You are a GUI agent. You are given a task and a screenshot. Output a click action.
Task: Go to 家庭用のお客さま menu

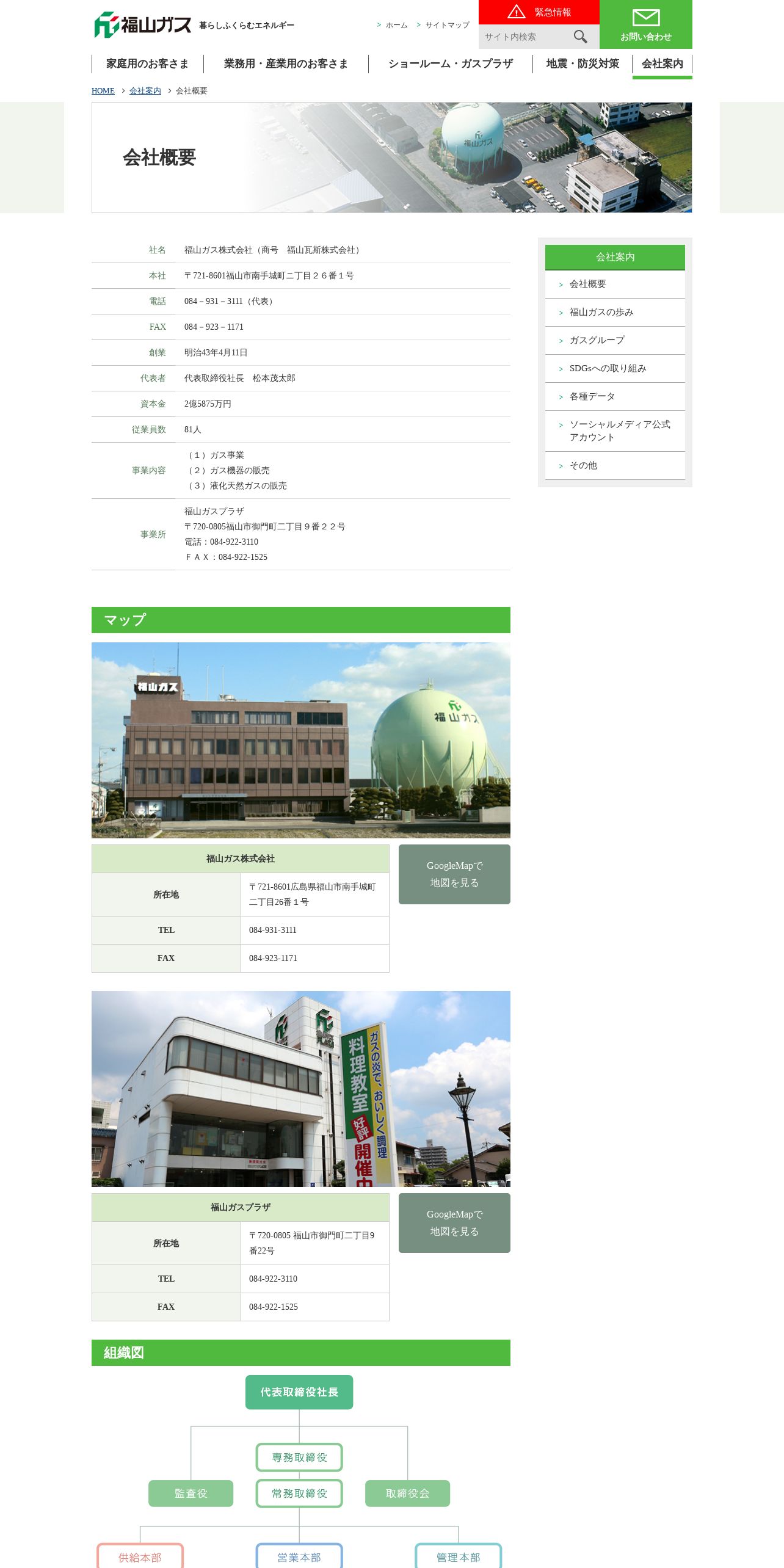coord(147,64)
